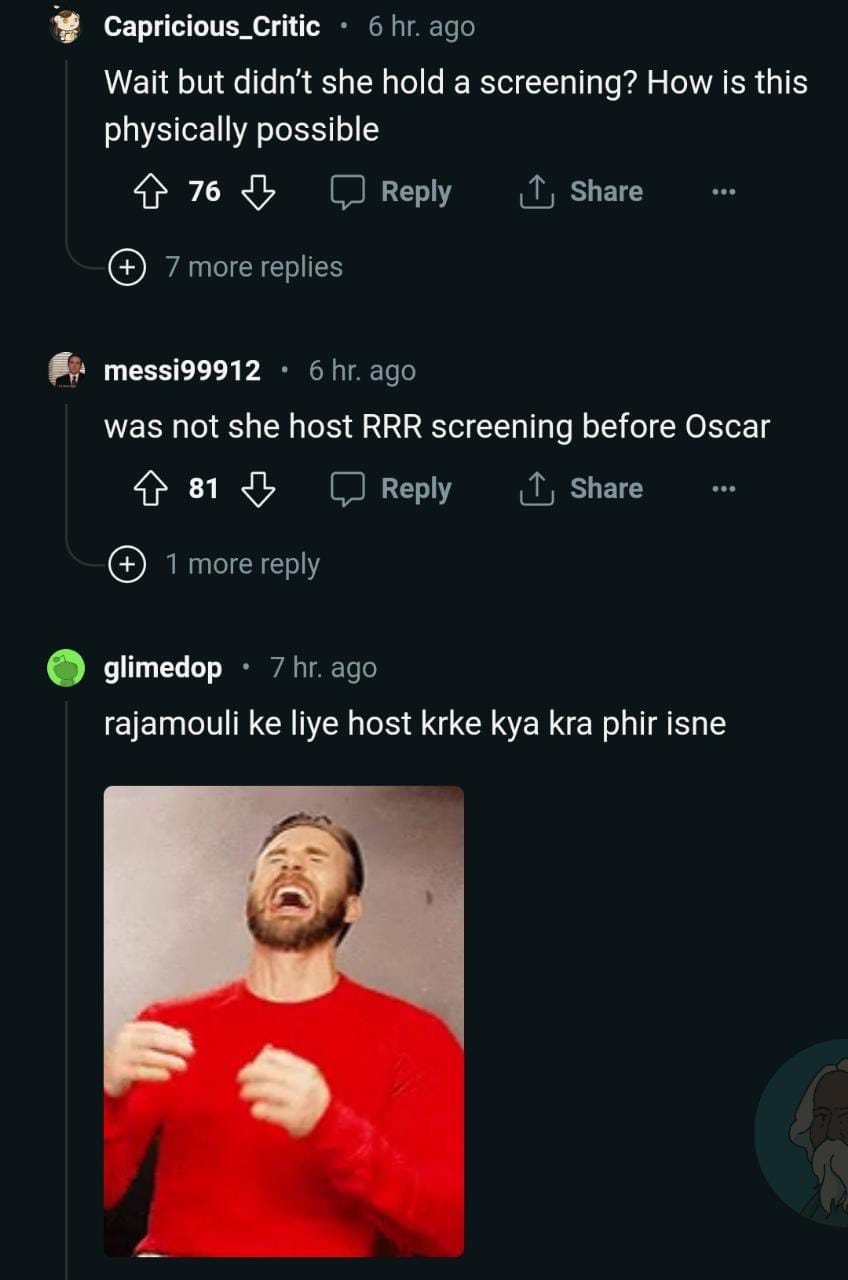Image resolution: width=848 pixels, height=1280 pixels.
Task: Open overflow menu on Capricious_Critic's comment
Action: 724,191
